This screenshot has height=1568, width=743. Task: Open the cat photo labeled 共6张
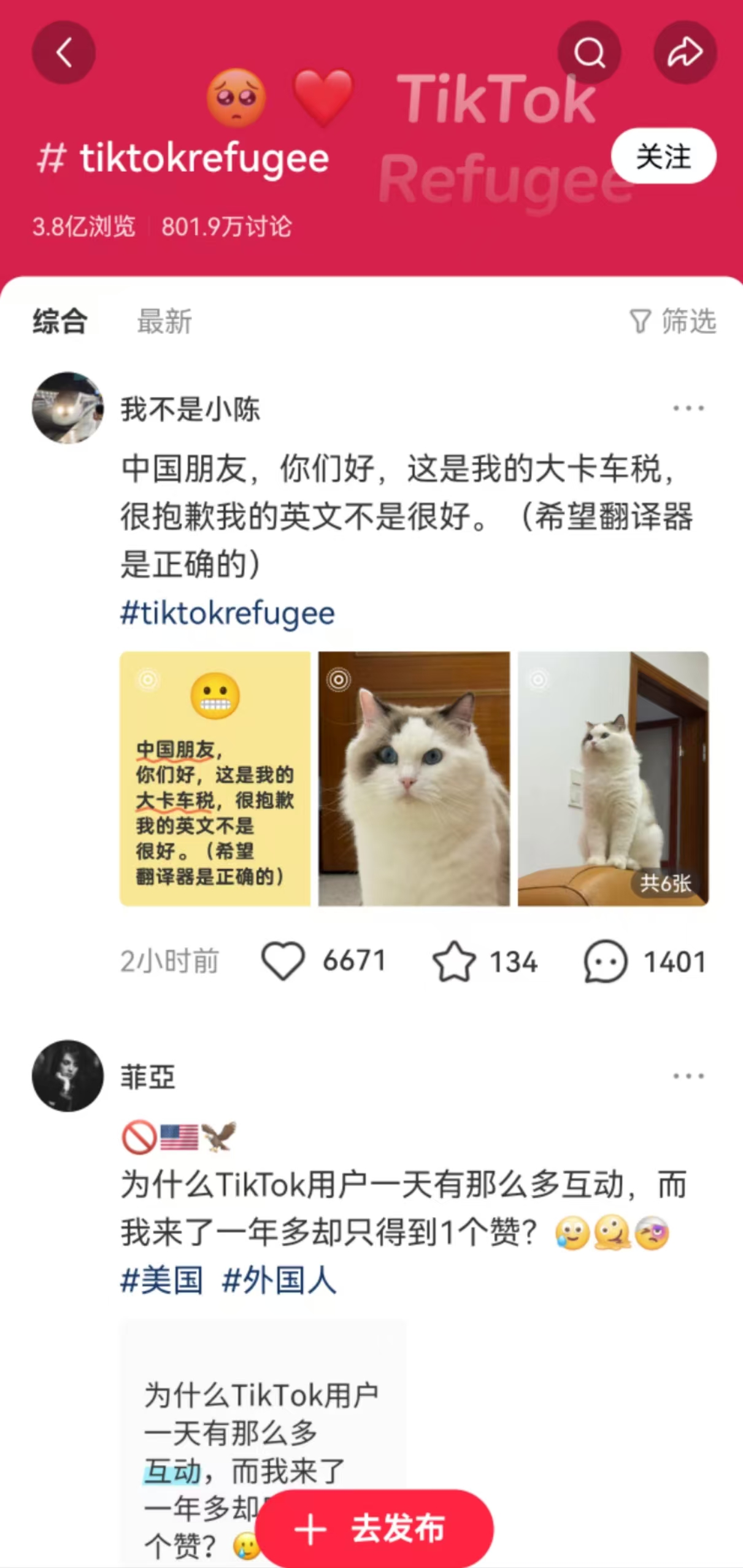coord(613,778)
